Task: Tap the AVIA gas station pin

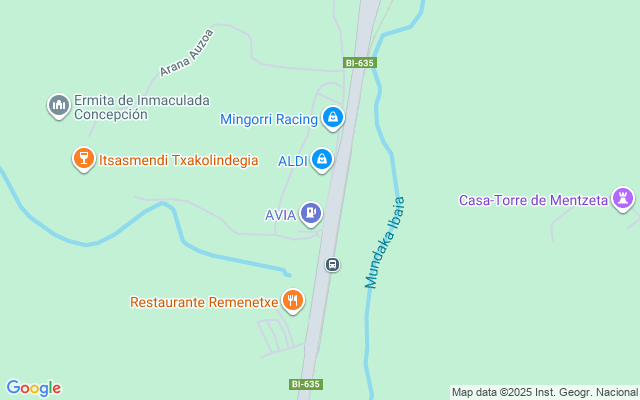Action: point(312,213)
